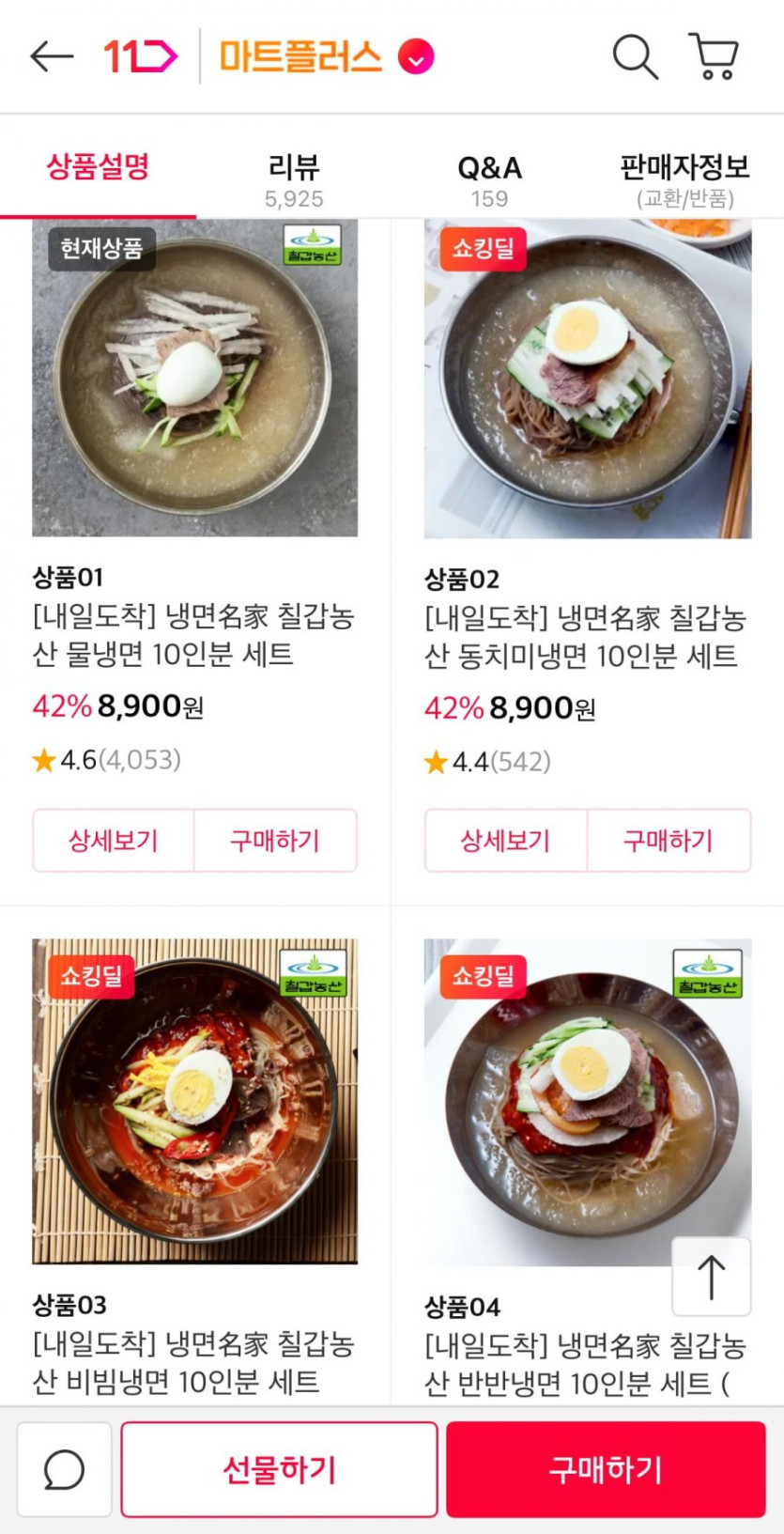Send as a gift with 선물하기

(x=279, y=1469)
